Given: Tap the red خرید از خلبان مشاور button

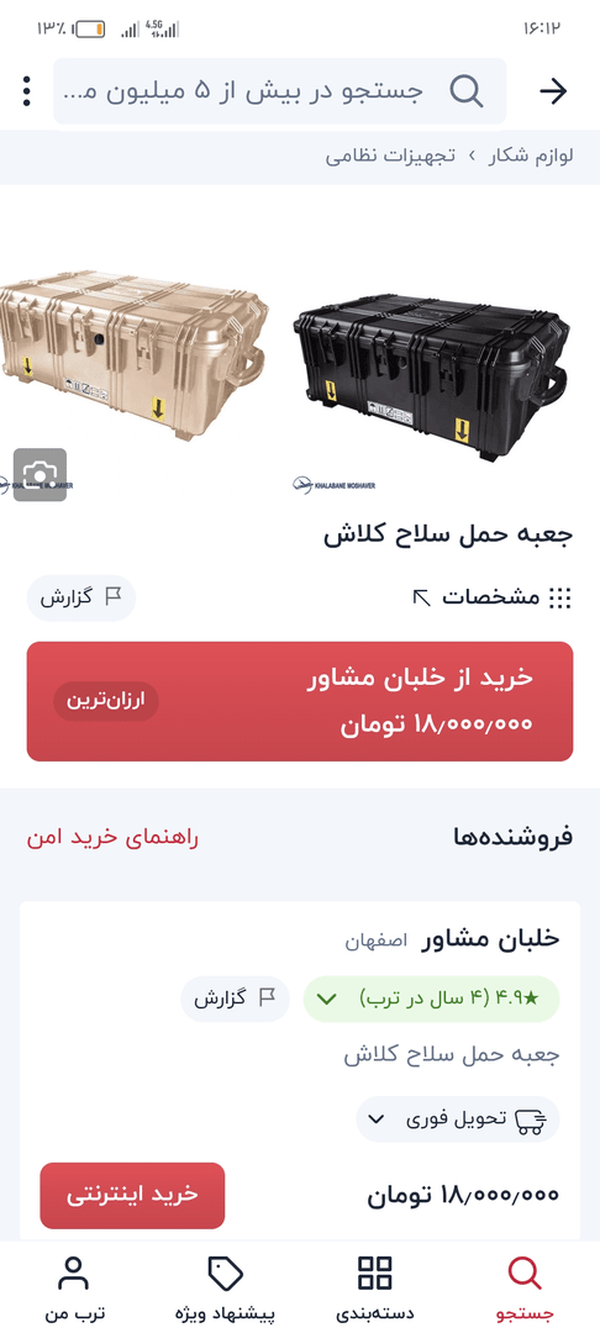Looking at the screenshot, I should click(300, 701).
